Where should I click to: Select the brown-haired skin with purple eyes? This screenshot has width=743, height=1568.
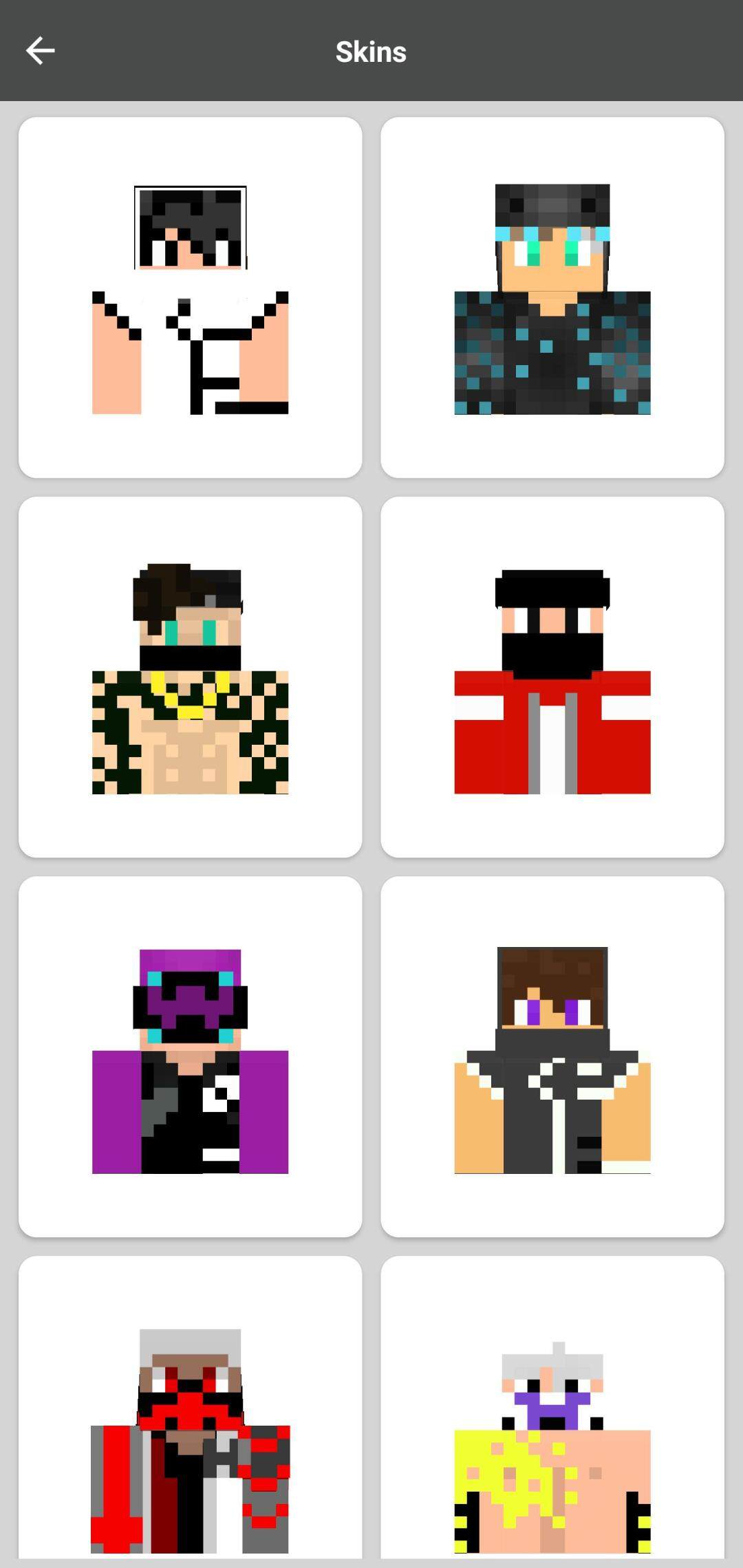pyautogui.click(x=552, y=1057)
